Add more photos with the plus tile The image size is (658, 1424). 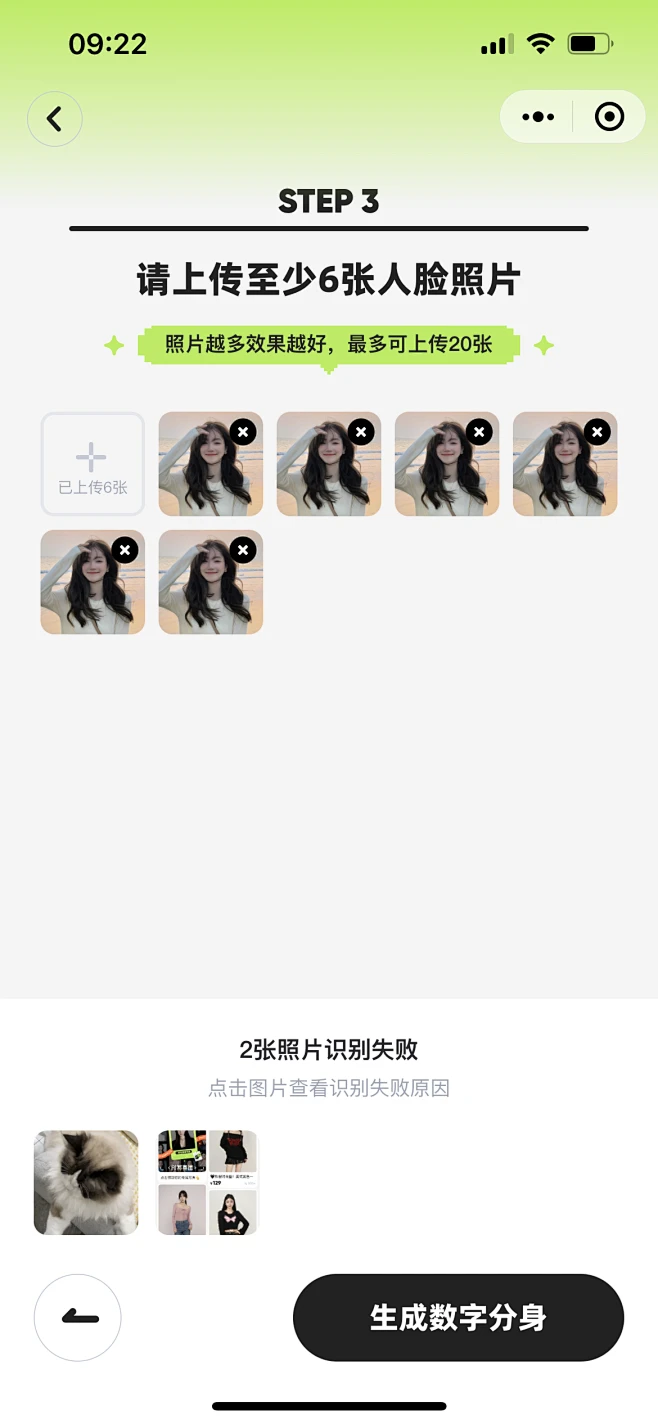tap(92, 464)
